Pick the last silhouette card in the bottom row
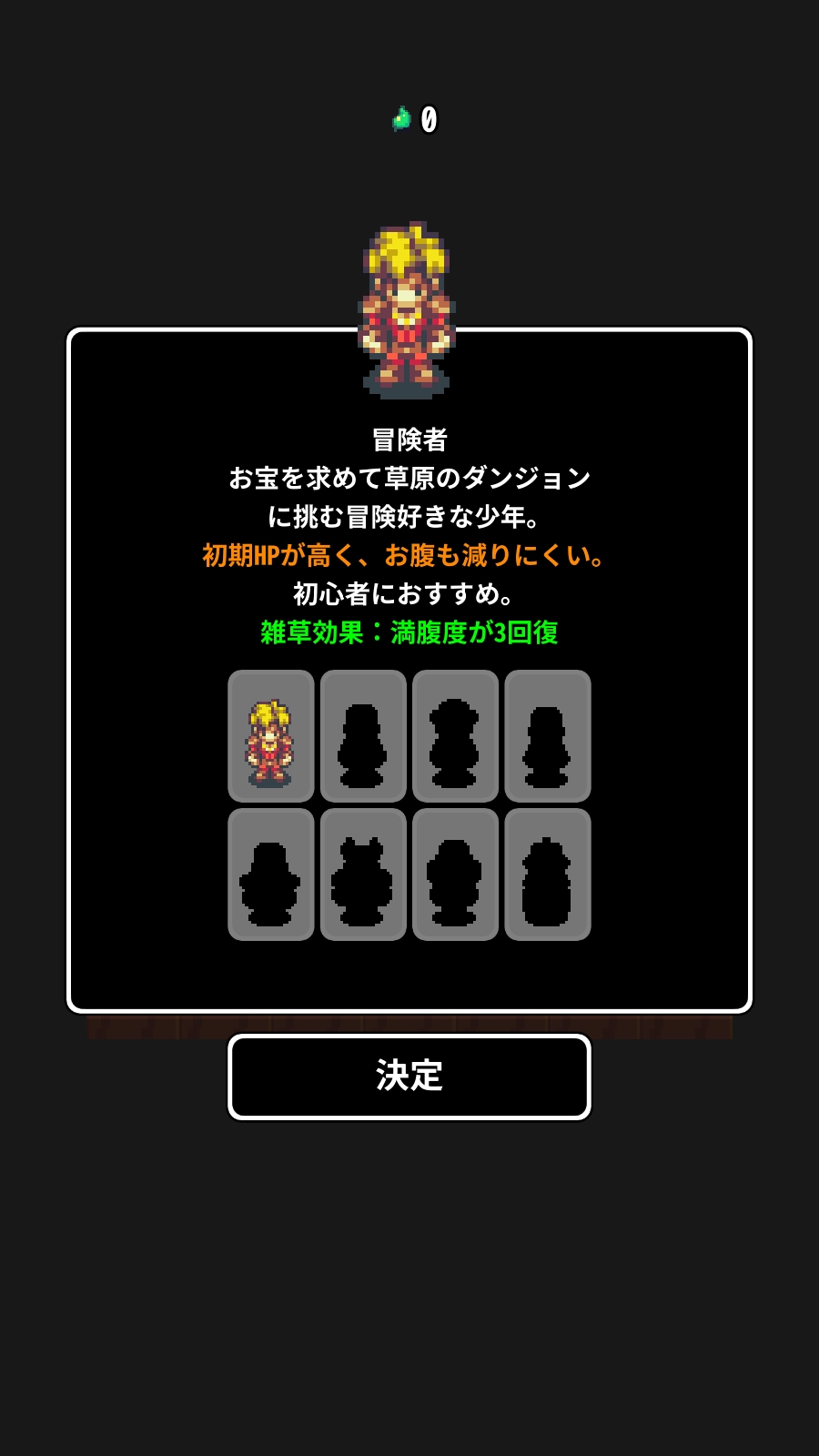 click(548, 875)
